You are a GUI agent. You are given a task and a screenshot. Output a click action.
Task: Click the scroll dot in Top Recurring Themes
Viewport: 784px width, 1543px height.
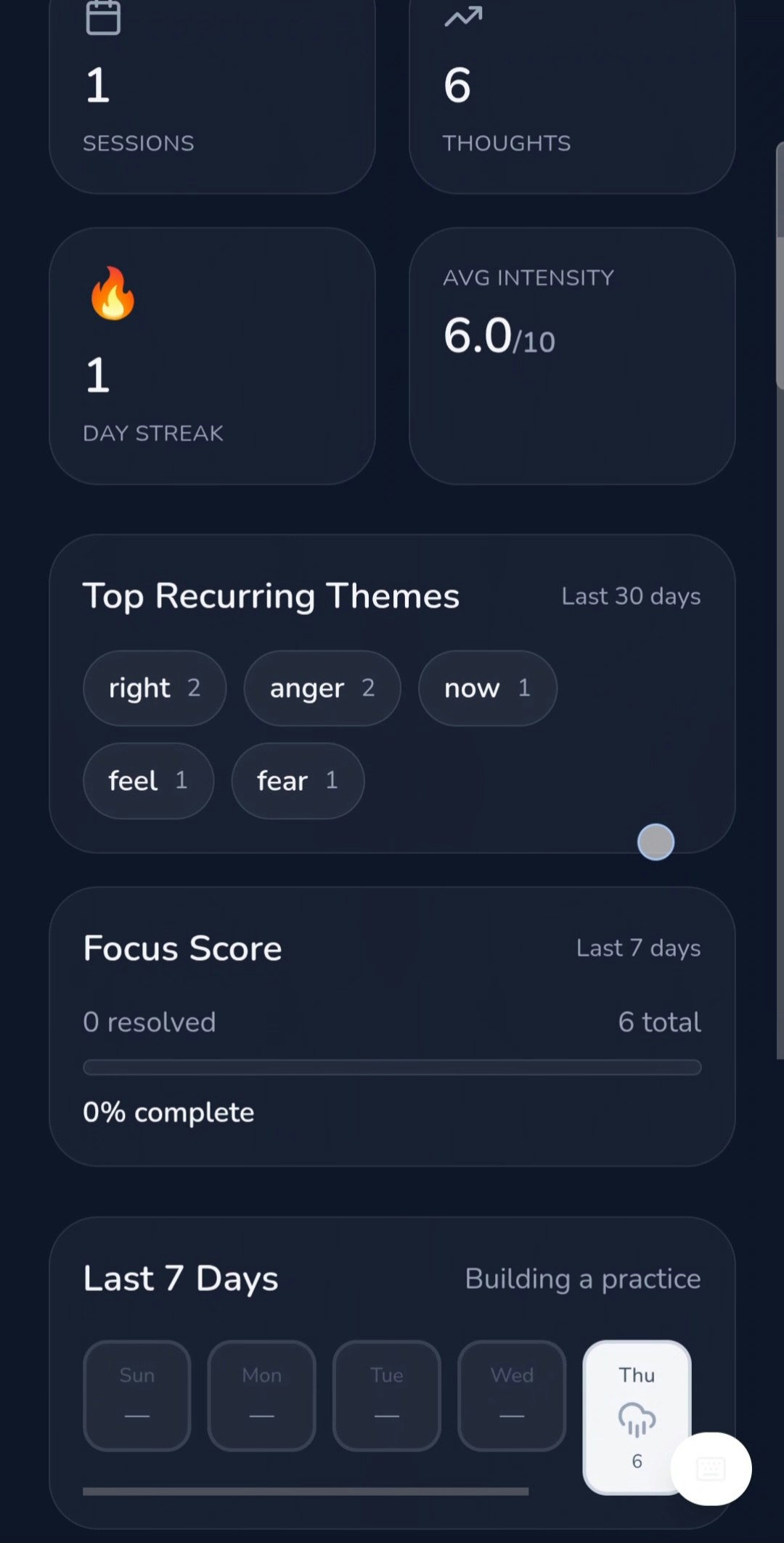[x=656, y=841]
